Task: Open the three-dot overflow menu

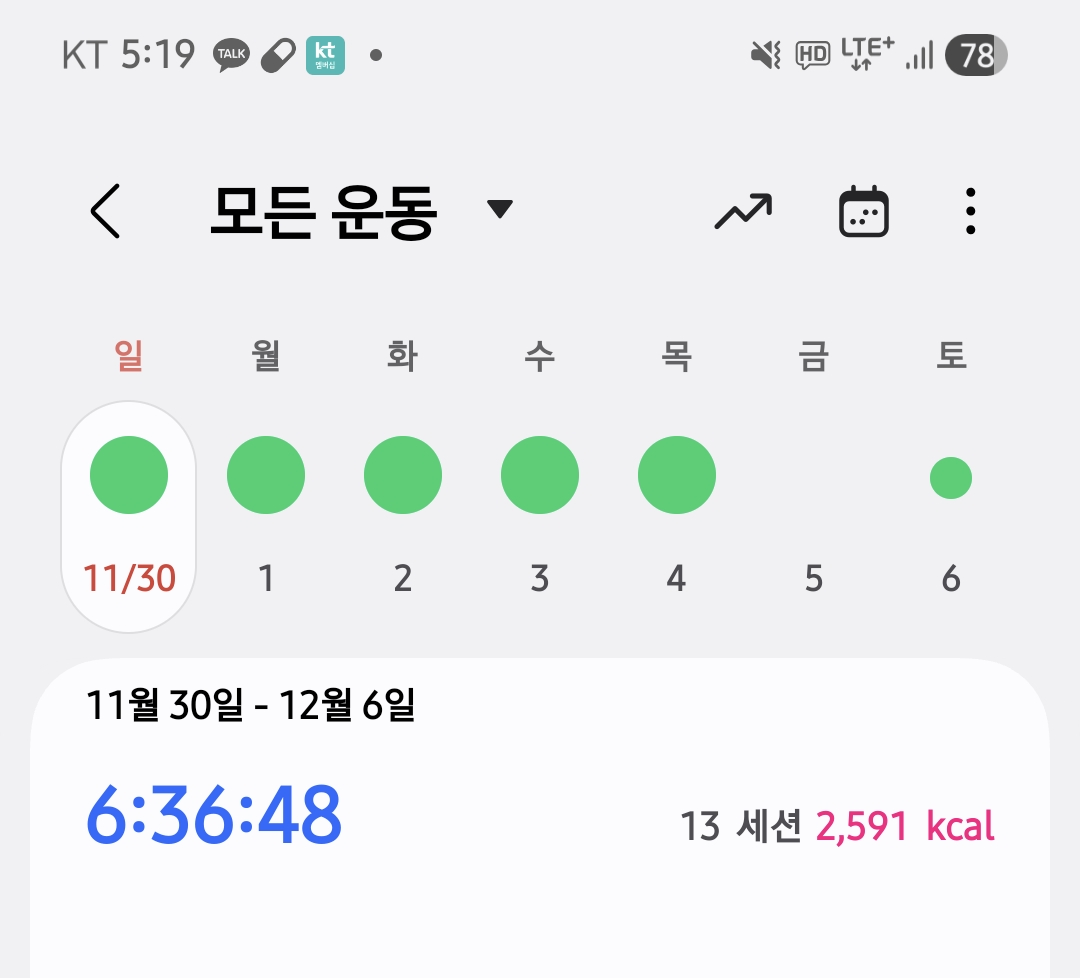Action: [x=970, y=211]
